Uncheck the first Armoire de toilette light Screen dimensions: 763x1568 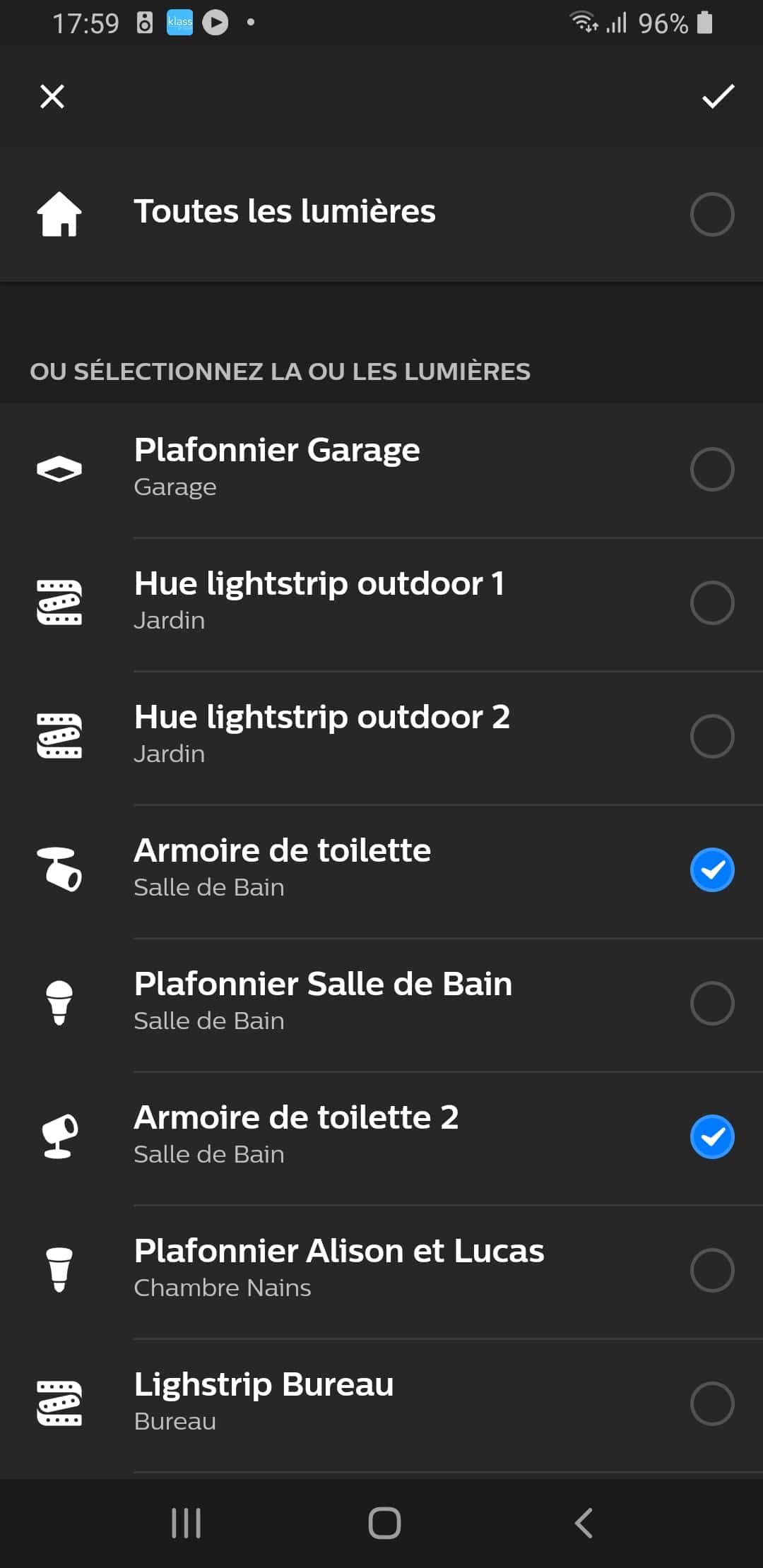[x=712, y=869]
